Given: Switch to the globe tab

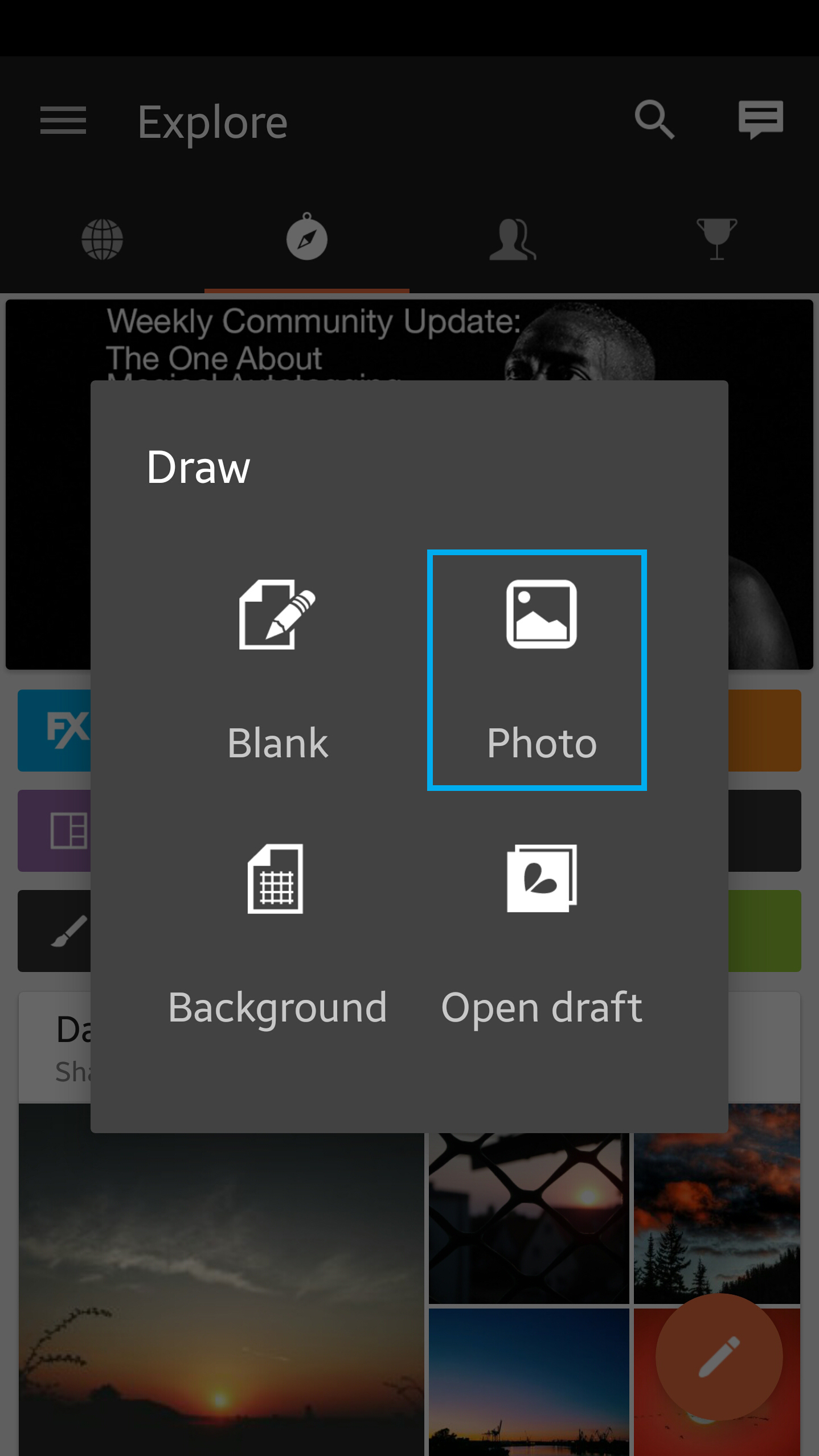Looking at the screenshot, I should 103,239.
